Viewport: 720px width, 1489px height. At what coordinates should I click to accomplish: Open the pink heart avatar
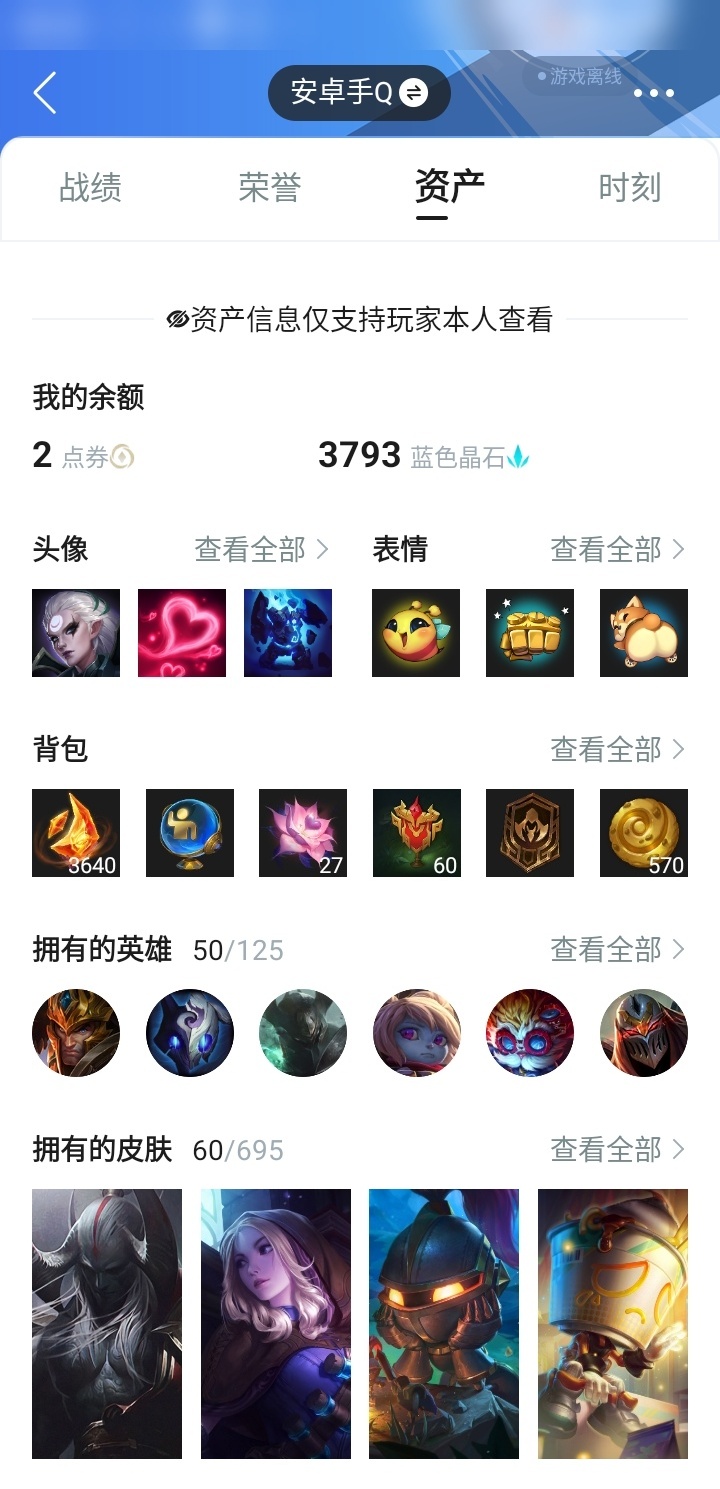(x=182, y=633)
